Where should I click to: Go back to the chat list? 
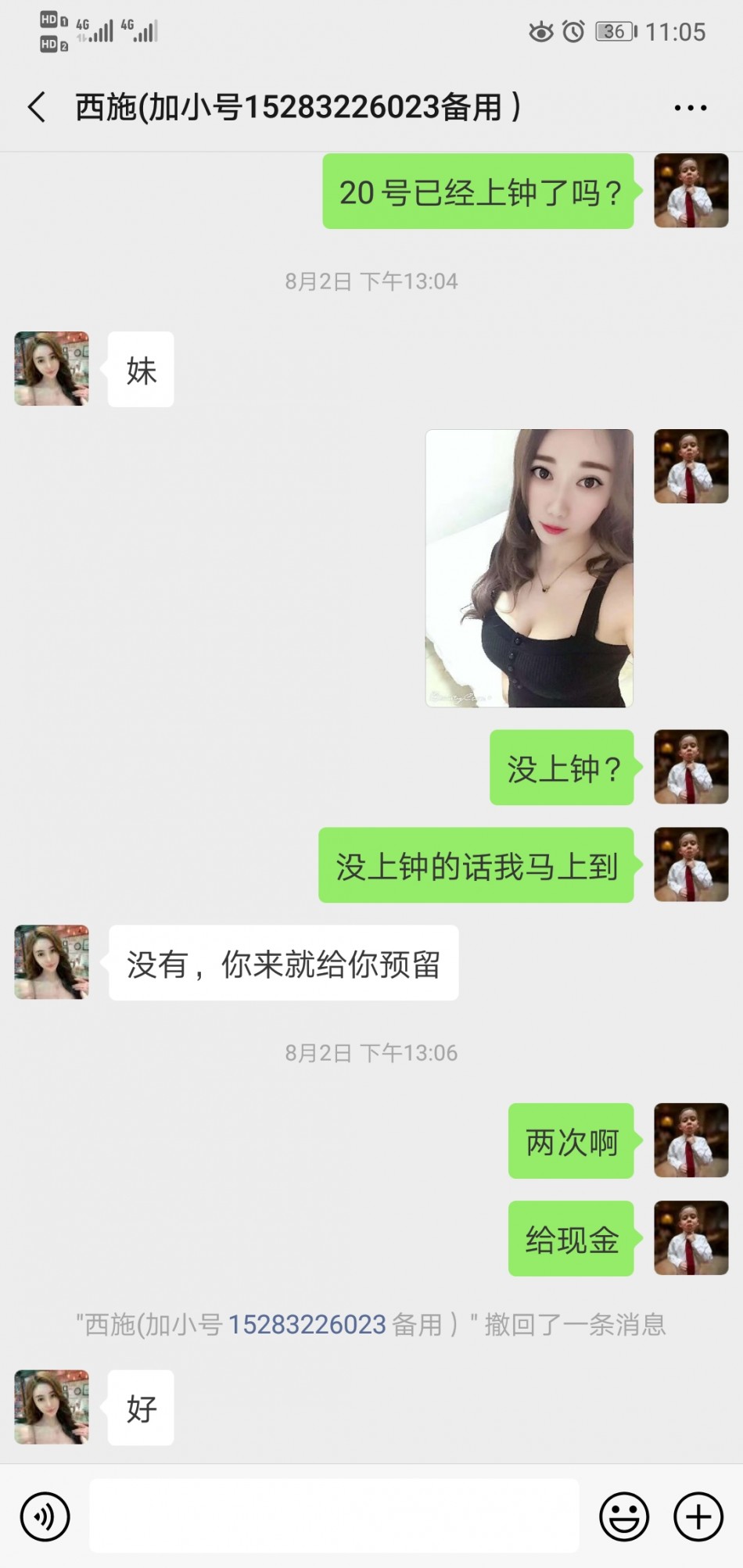[37, 107]
